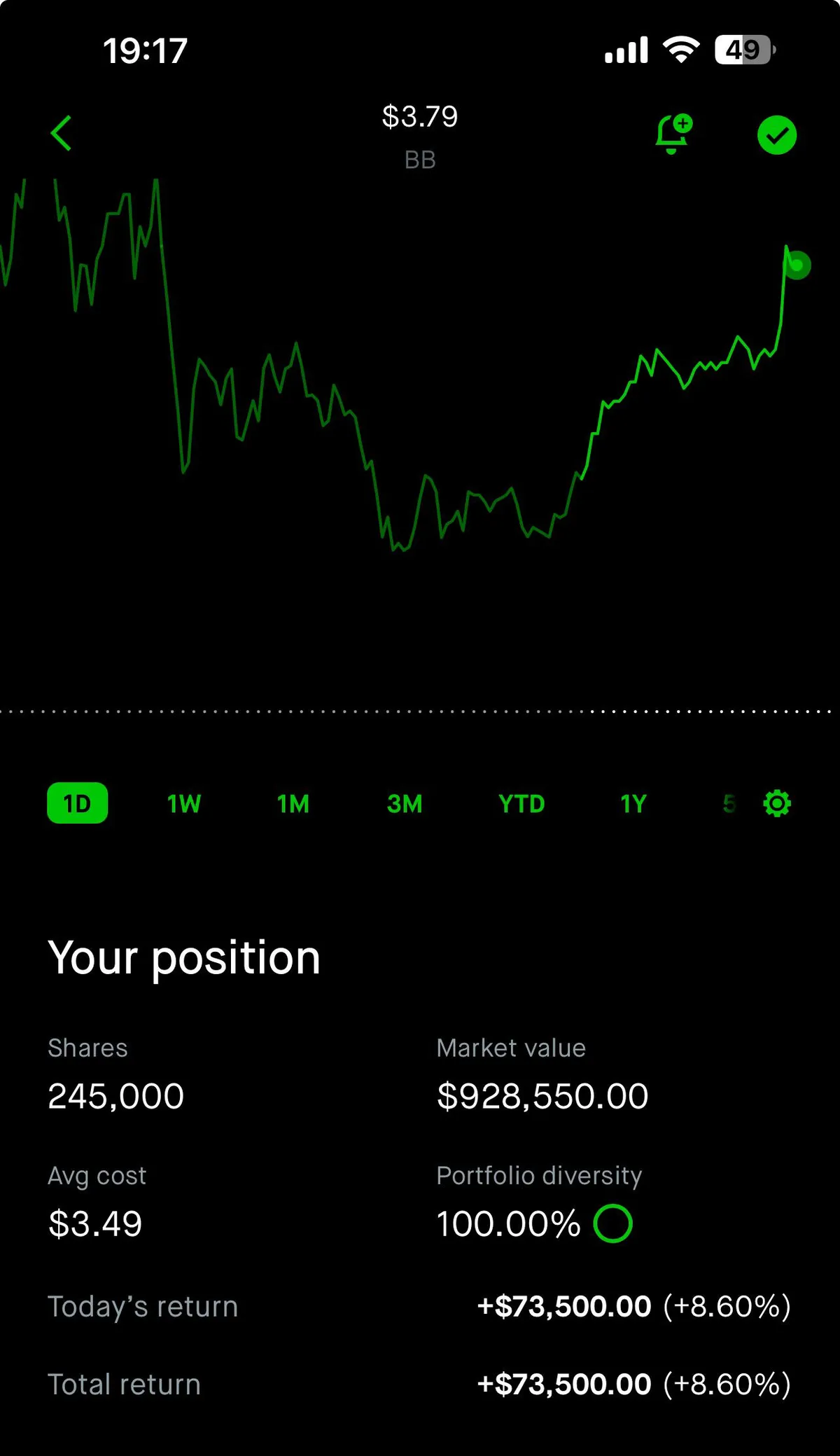The height and width of the screenshot is (1456, 840).
Task: Select the YTD chart view
Action: coord(521,804)
